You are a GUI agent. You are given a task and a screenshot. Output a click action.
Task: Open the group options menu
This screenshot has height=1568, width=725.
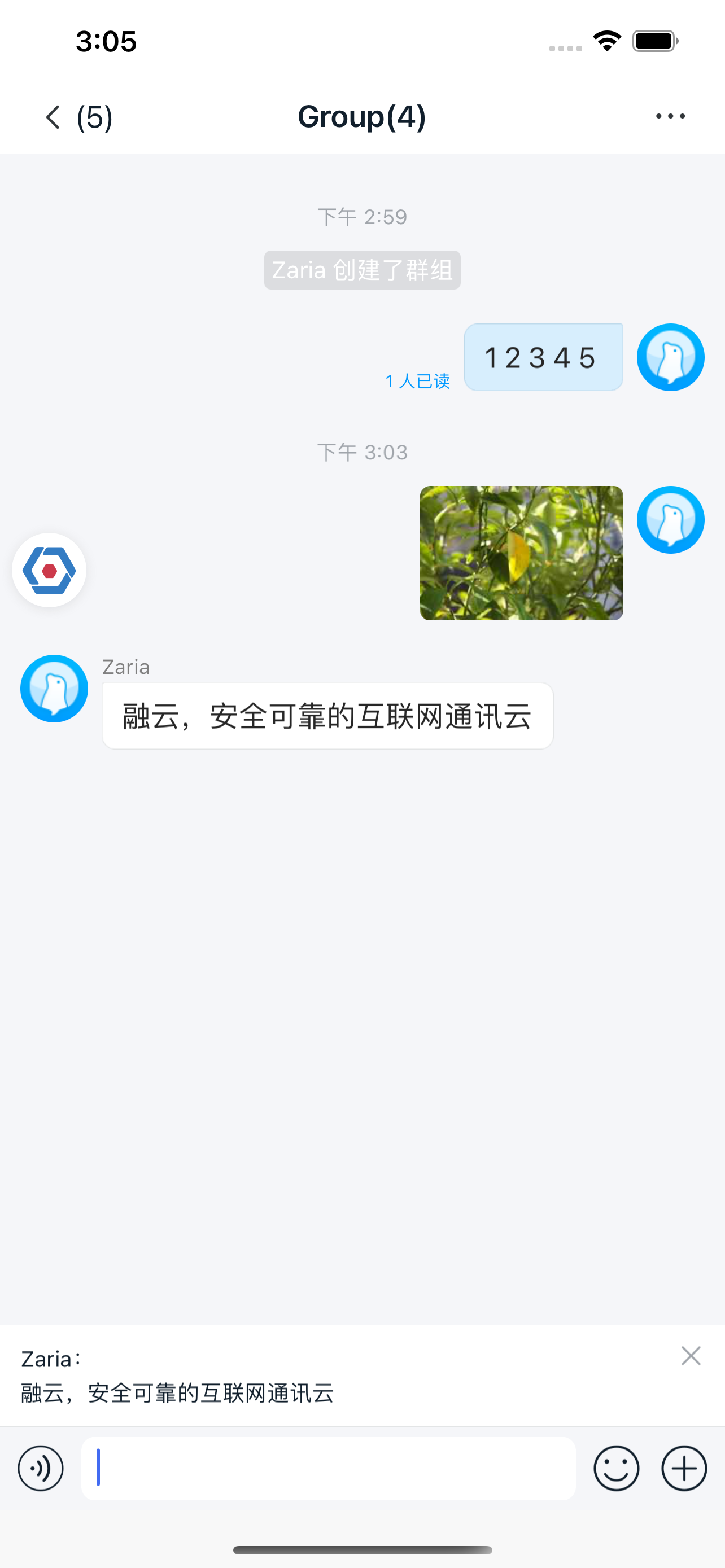coord(670,116)
